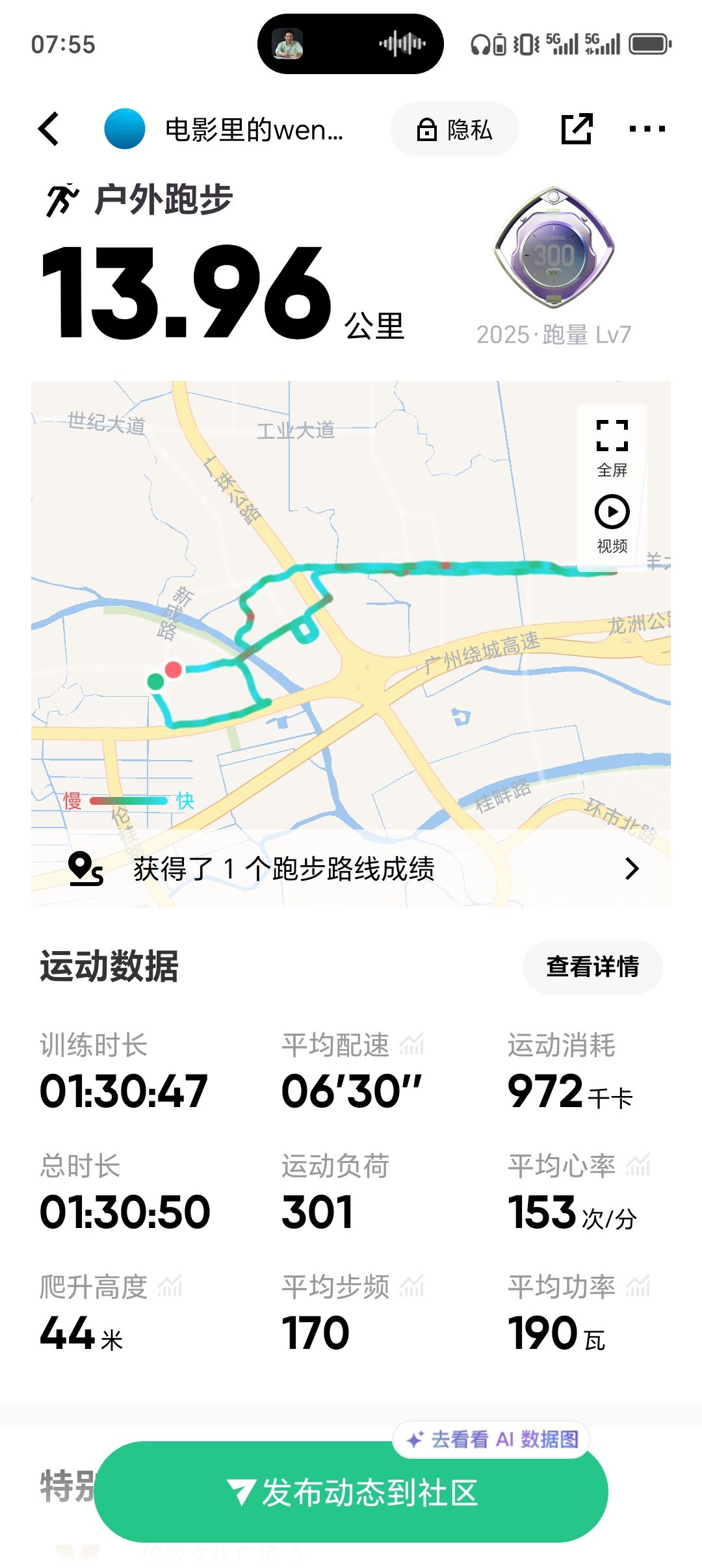702x1568 pixels.
Task: Open chart for 平均功率
Action: point(638,1285)
